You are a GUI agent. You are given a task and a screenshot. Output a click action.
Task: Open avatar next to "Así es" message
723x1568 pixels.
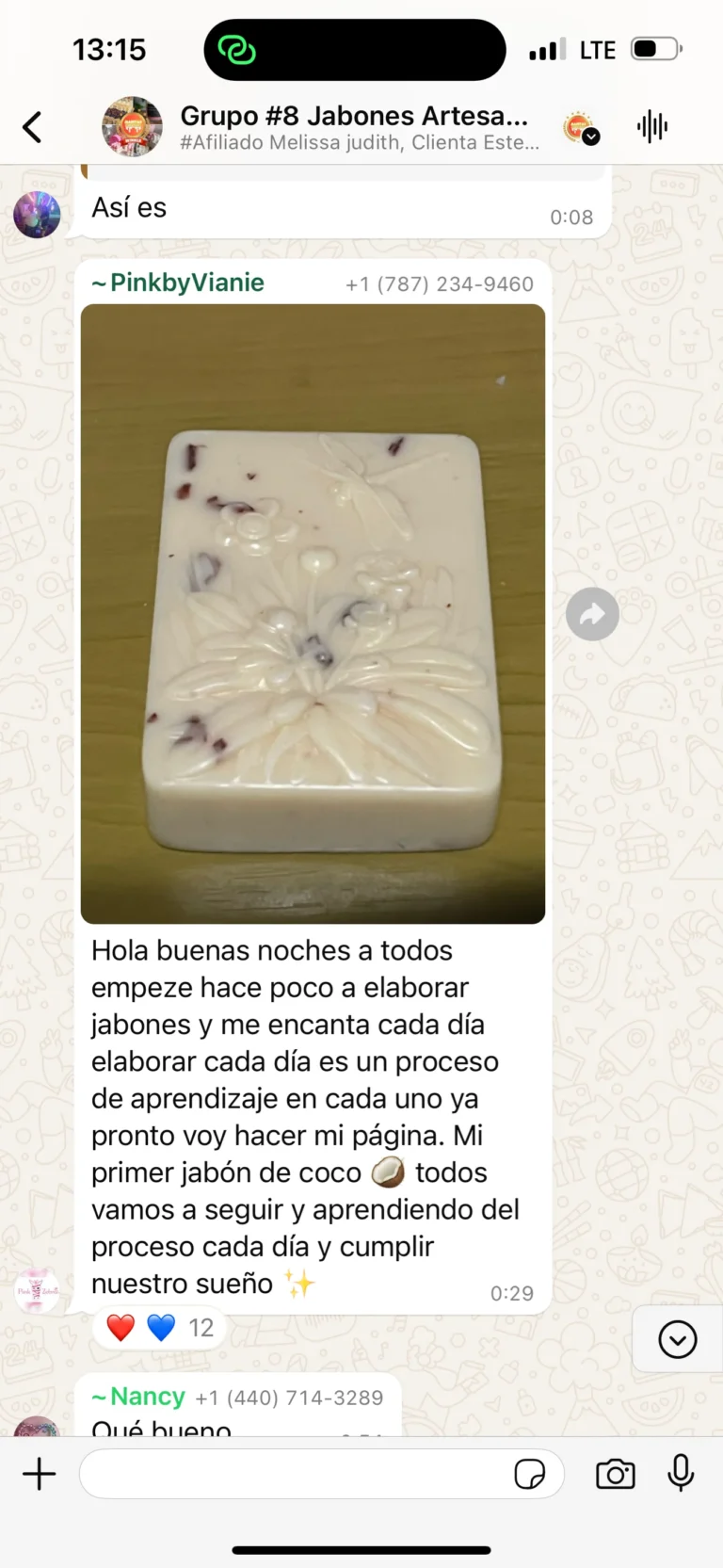37,214
